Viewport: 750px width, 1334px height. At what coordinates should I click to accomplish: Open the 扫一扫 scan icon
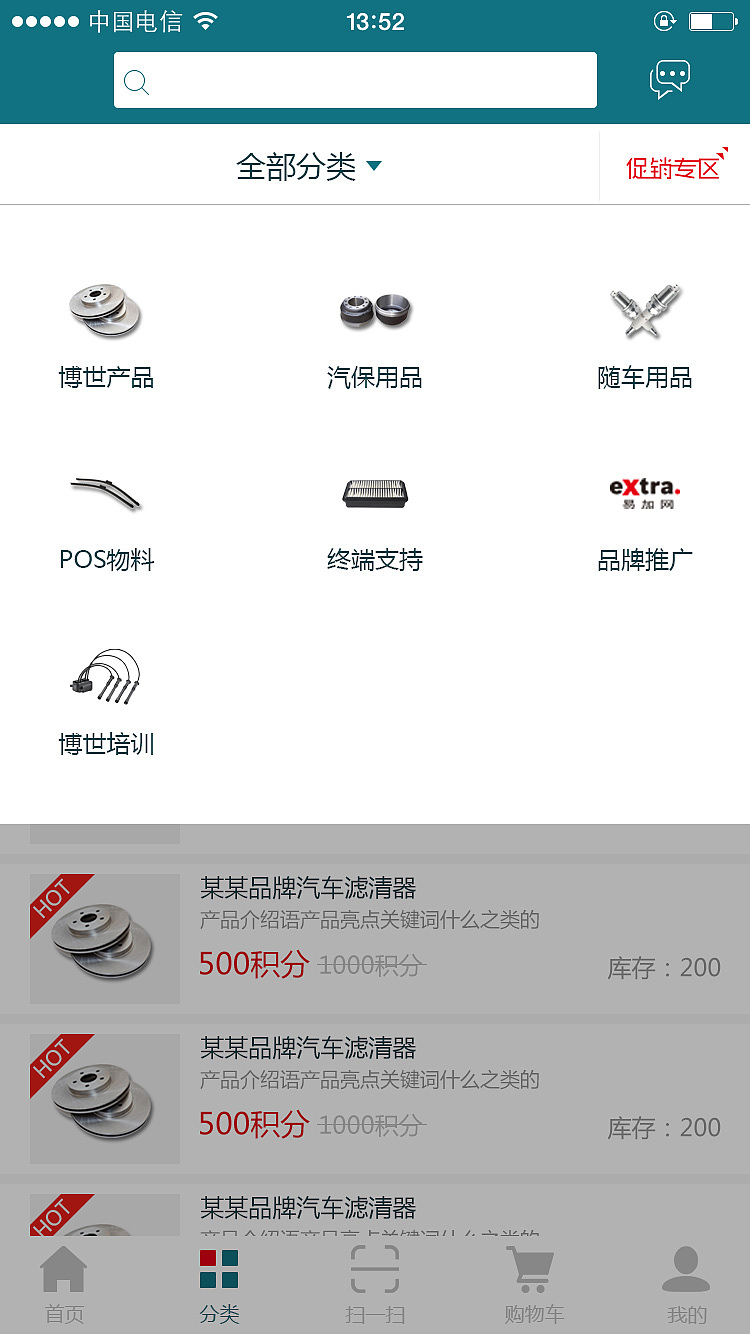[x=375, y=1268]
